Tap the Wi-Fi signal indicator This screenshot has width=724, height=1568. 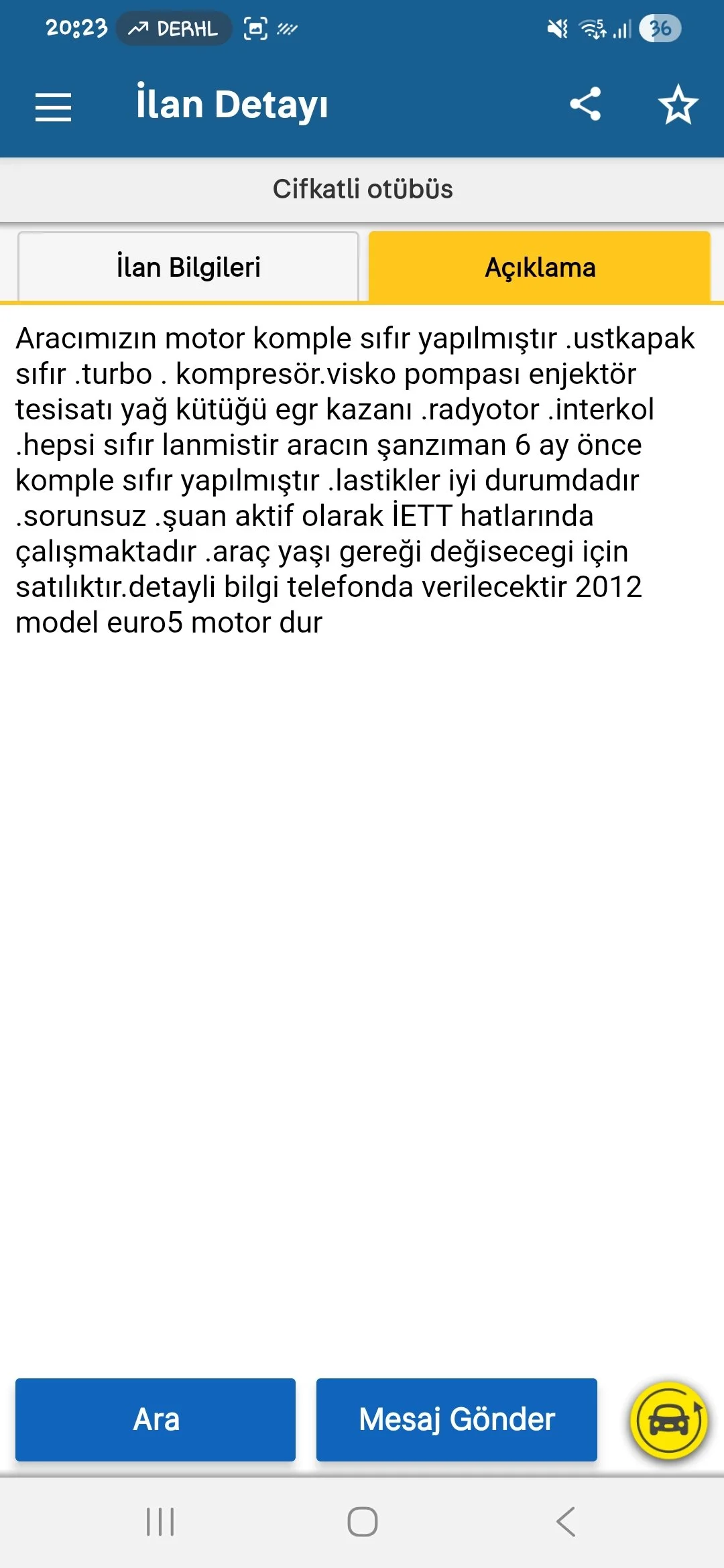pyautogui.click(x=590, y=28)
